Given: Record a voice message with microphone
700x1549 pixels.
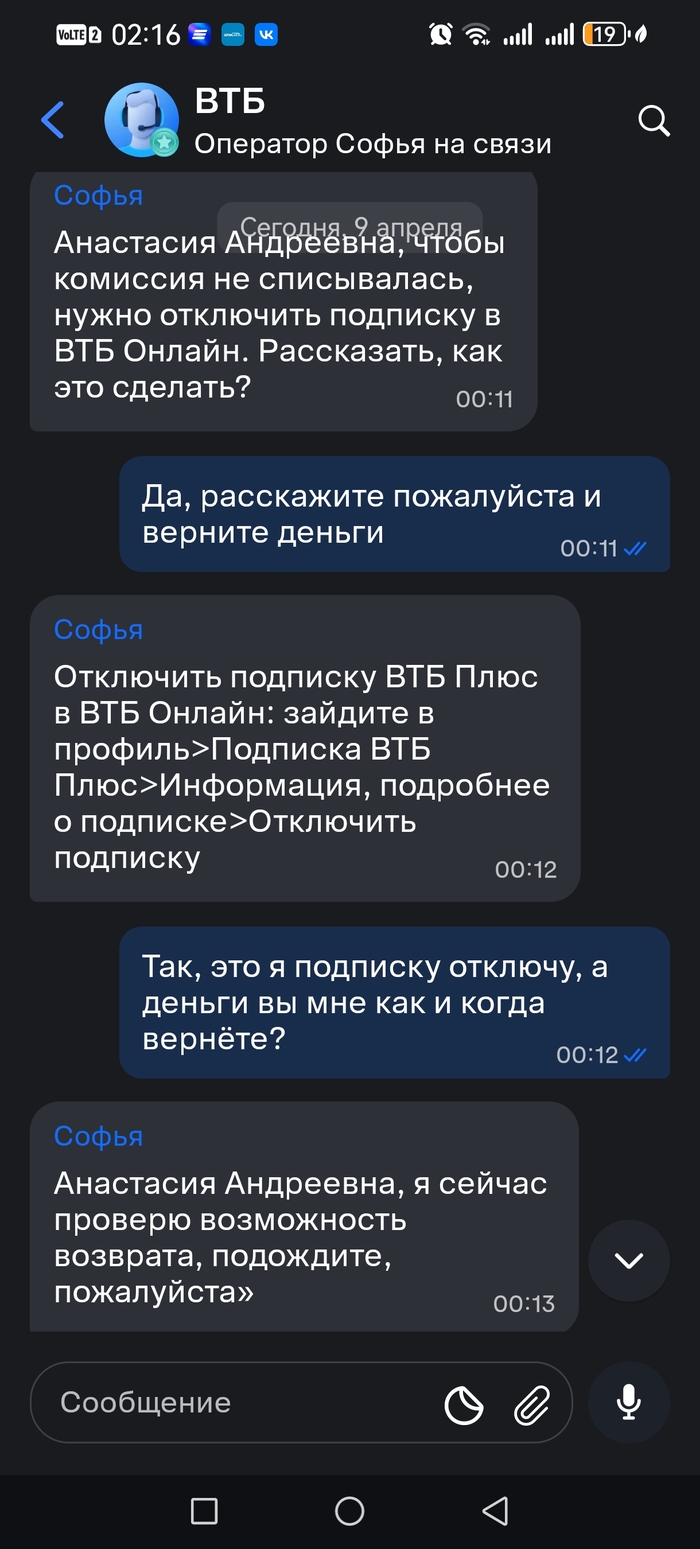Looking at the screenshot, I should pos(628,1402).
